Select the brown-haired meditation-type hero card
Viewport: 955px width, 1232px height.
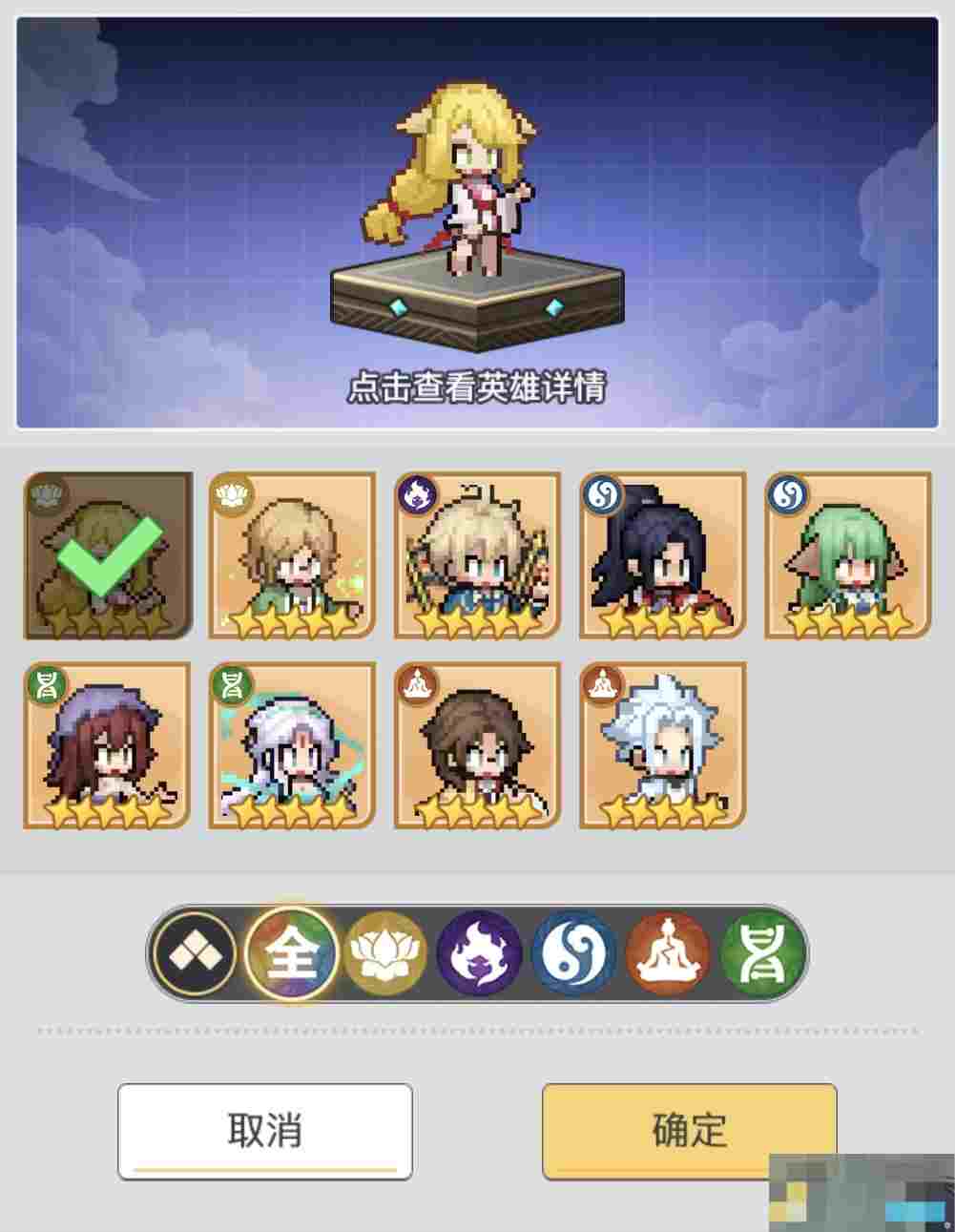(x=477, y=745)
